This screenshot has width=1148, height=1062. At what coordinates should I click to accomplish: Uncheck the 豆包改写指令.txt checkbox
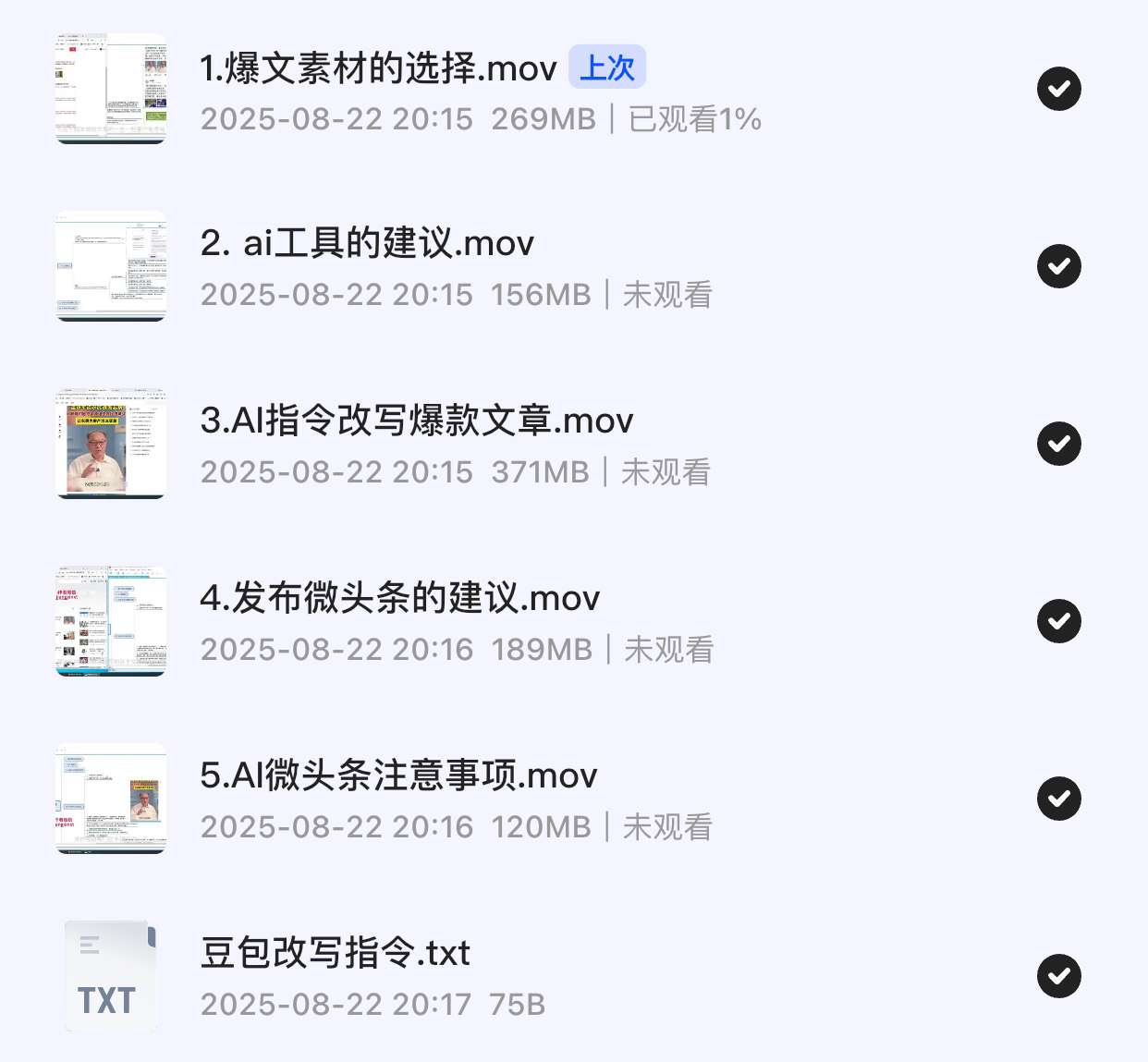(1058, 976)
